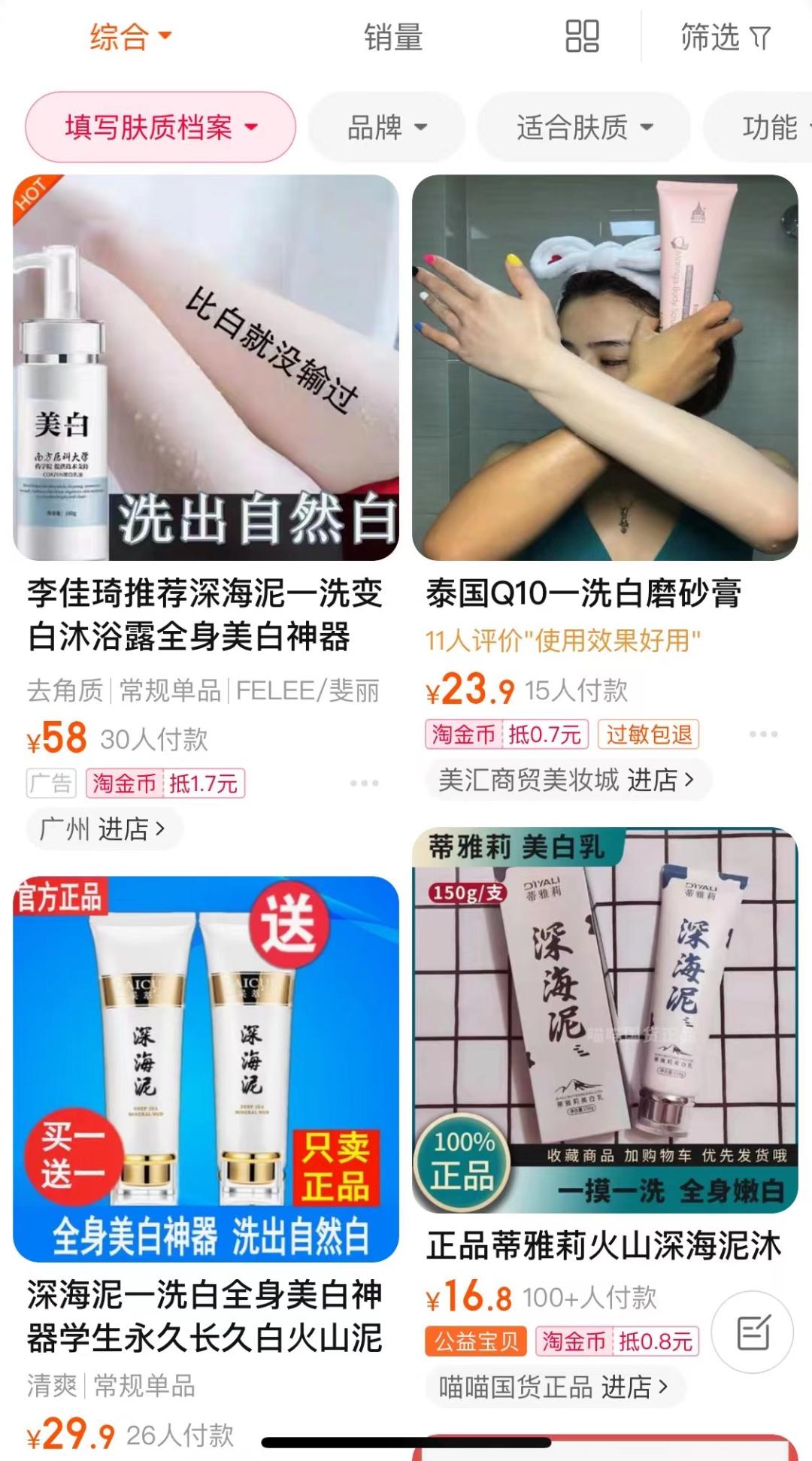Enter 美汇商贸美妆城 shop
The image size is (812, 1461).
[566, 780]
